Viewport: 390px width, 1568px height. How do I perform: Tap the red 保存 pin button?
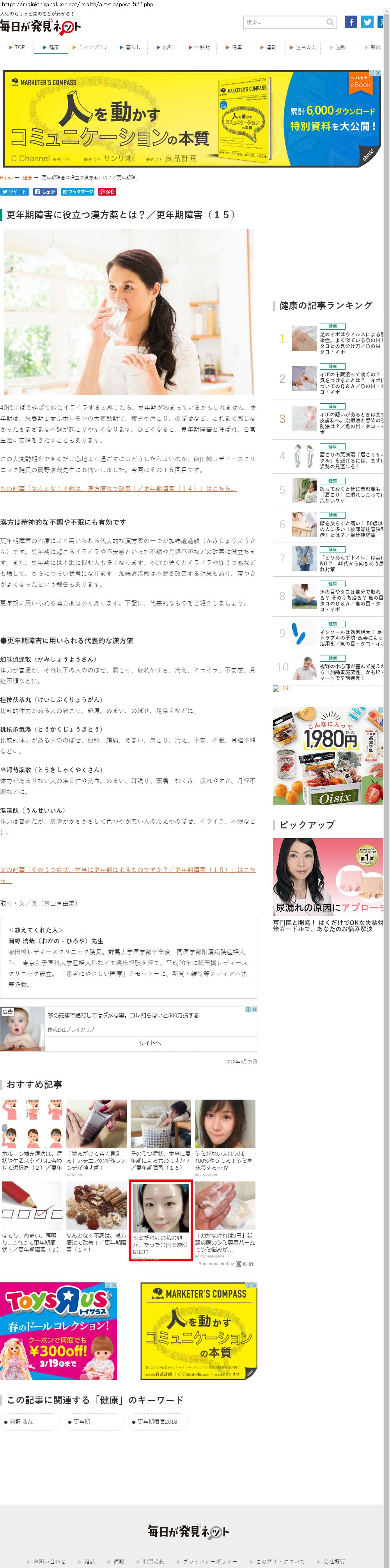(107, 192)
